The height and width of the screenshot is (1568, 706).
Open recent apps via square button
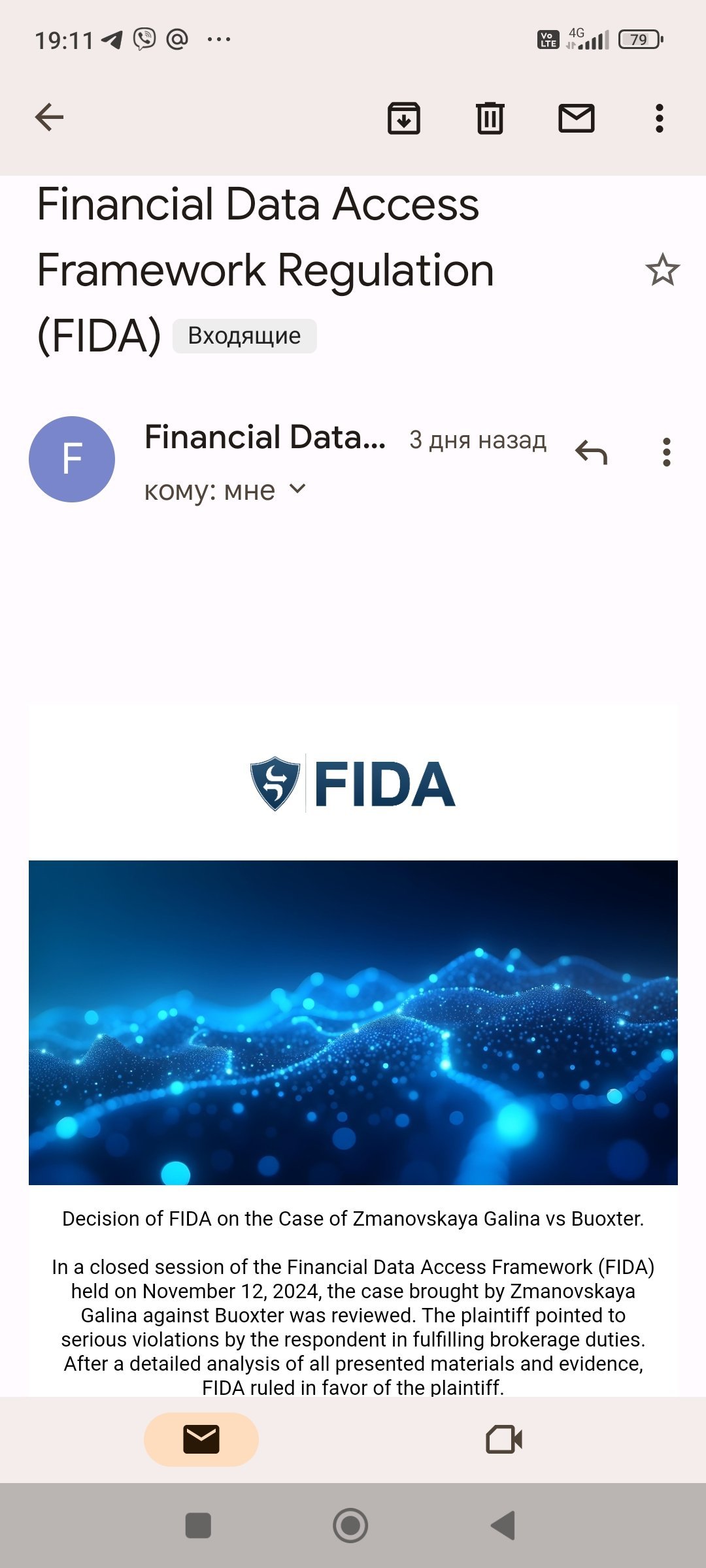point(198,1526)
